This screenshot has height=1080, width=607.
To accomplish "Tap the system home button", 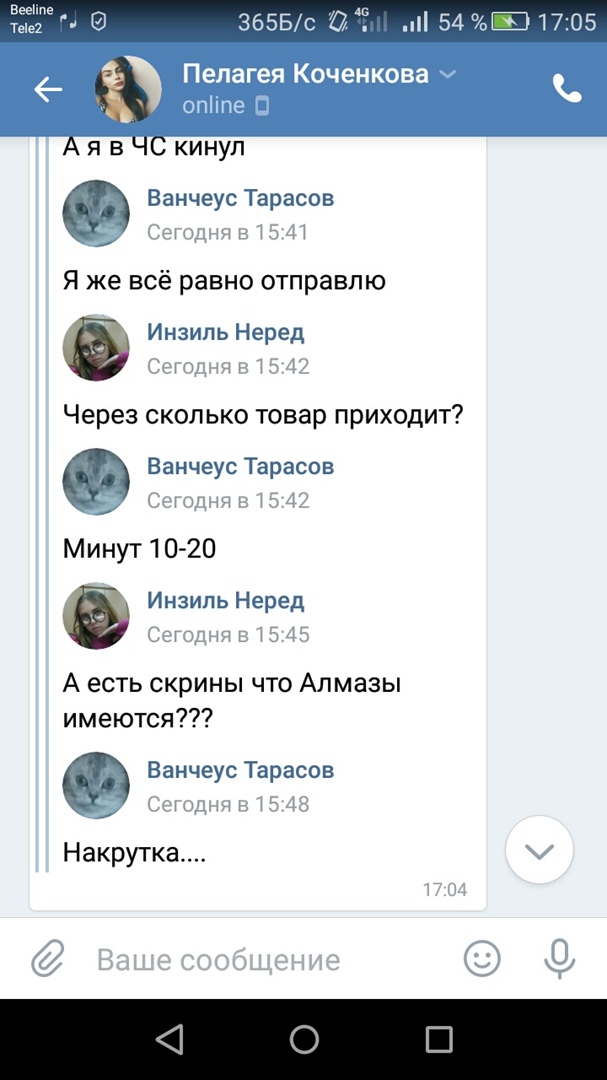I will click(x=304, y=1040).
